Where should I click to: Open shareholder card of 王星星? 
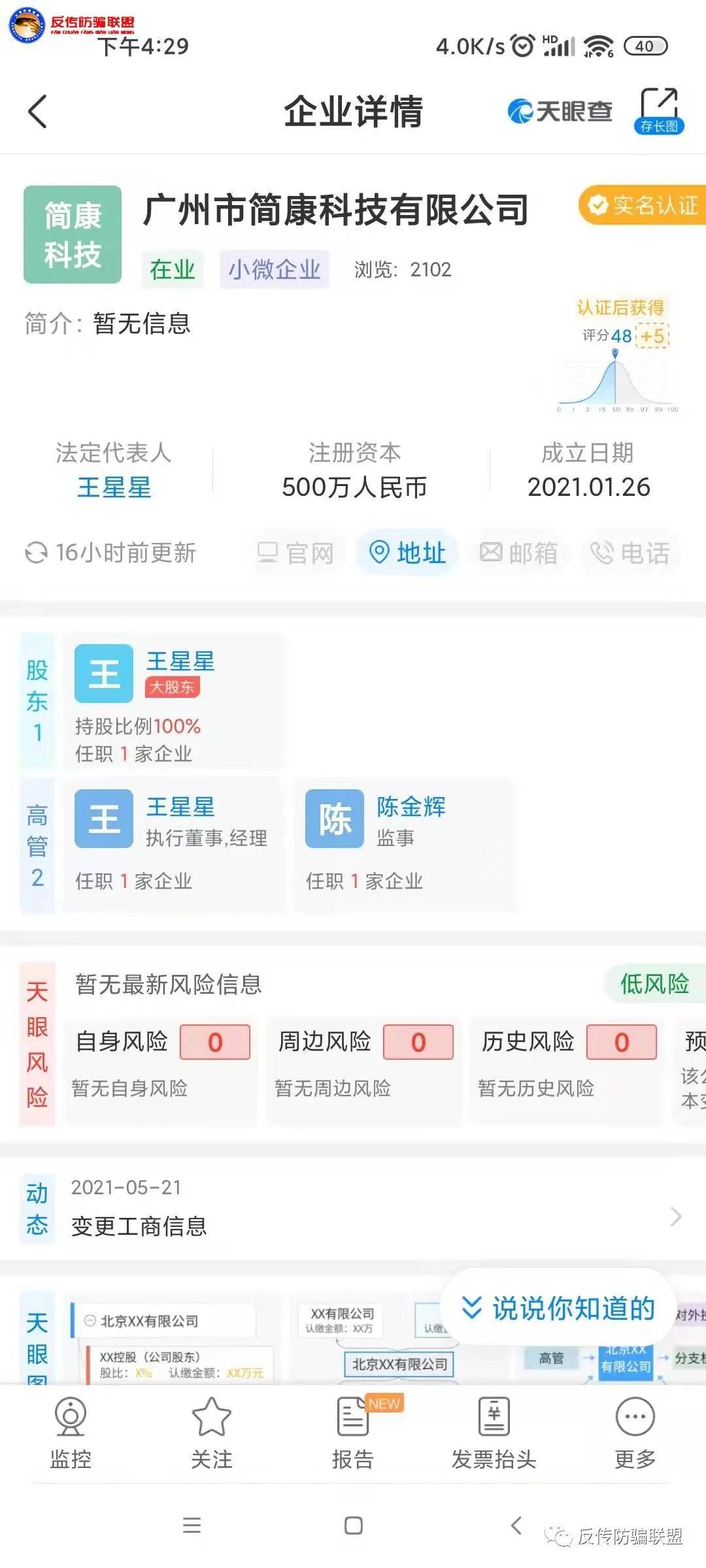(x=174, y=702)
